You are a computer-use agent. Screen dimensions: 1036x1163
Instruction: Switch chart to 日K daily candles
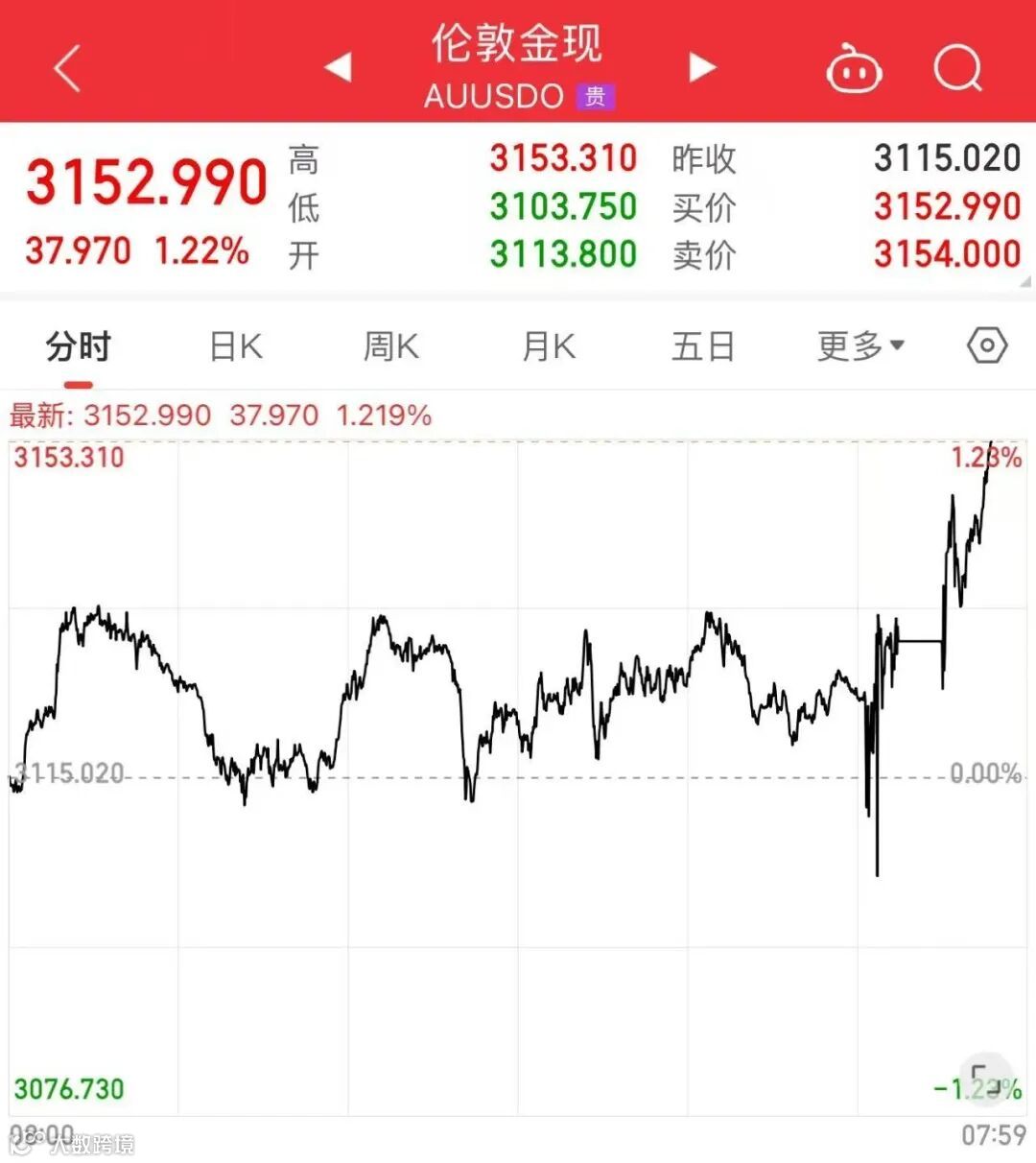[x=233, y=345]
